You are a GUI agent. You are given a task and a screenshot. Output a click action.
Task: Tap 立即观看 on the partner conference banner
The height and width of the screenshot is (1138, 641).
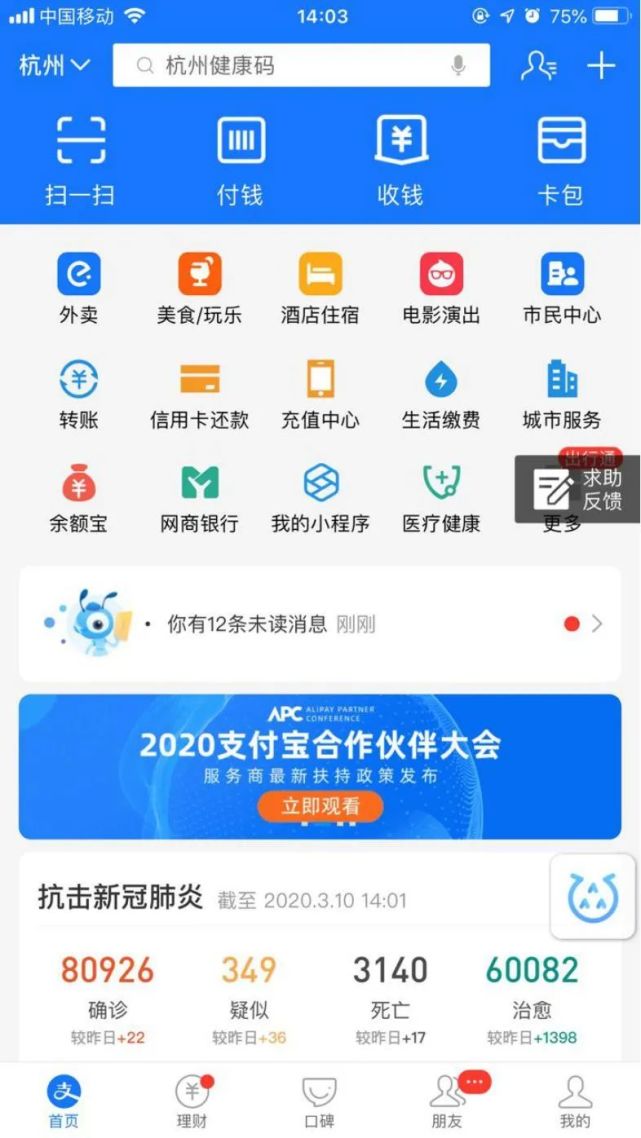(320, 806)
